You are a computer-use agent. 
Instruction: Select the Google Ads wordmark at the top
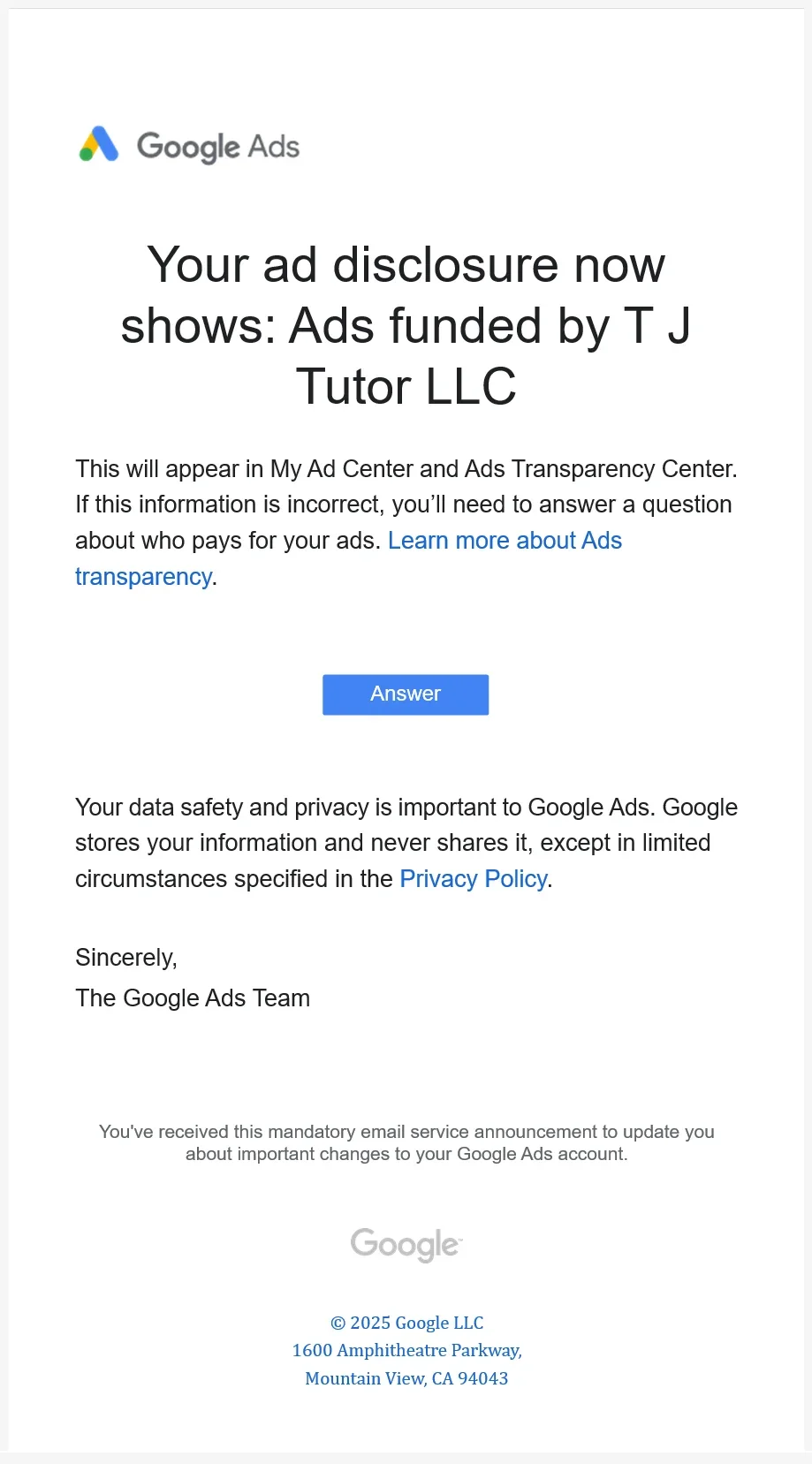(217, 147)
